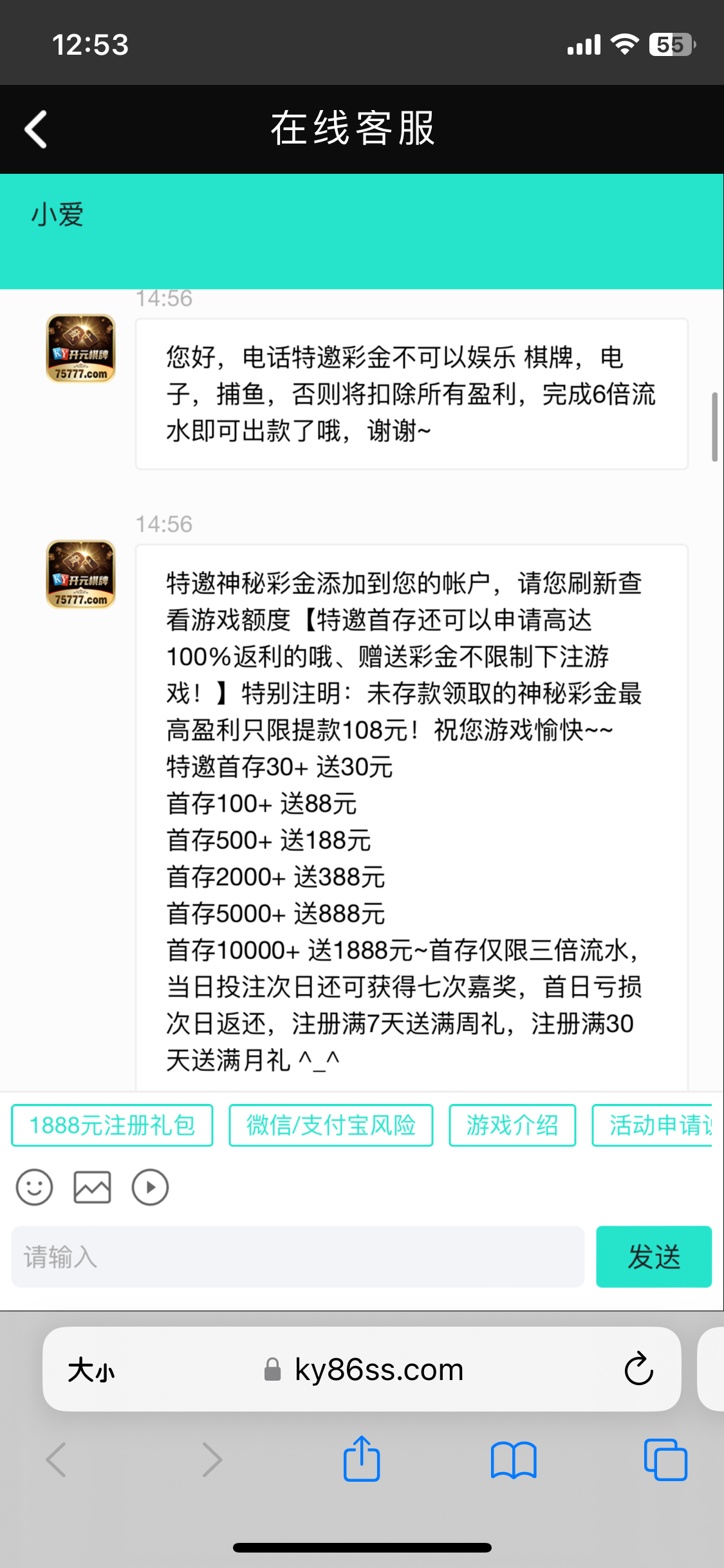This screenshot has width=724, height=1568.
Task: Go back from the 在线客服 chat
Action: click(36, 129)
